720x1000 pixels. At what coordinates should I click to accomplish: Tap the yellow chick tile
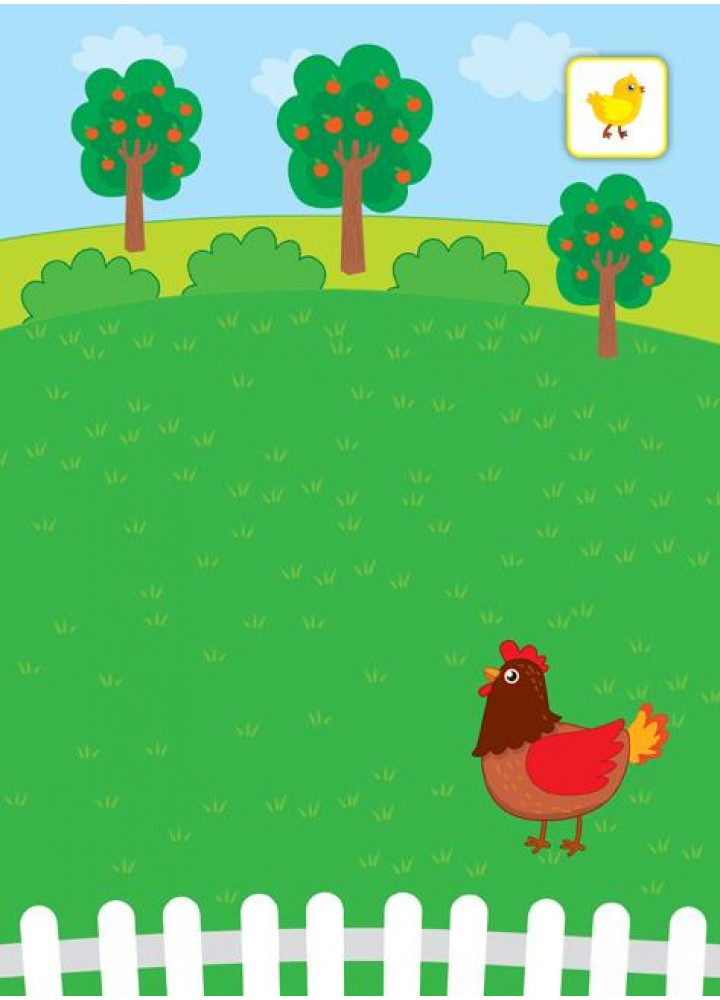tap(617, 107)
